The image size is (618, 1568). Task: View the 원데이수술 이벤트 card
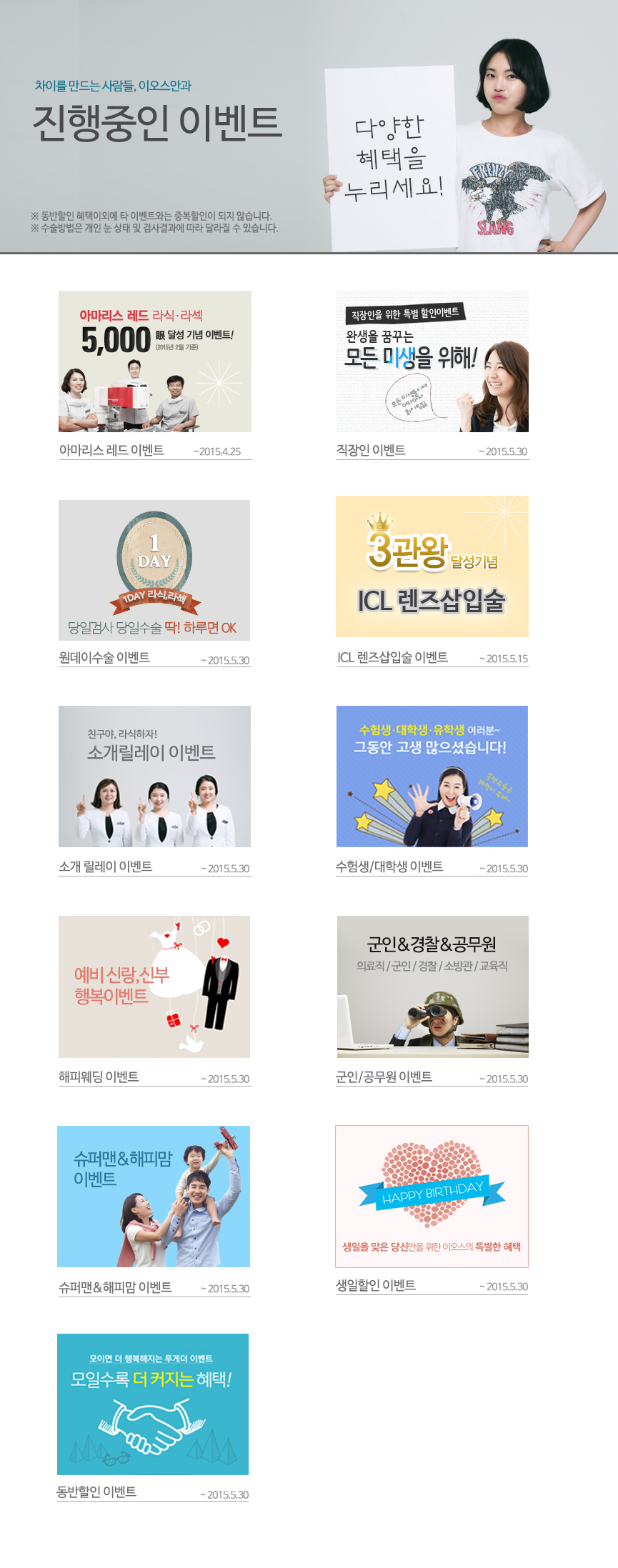pyautogui.click(x=154, y=569)
